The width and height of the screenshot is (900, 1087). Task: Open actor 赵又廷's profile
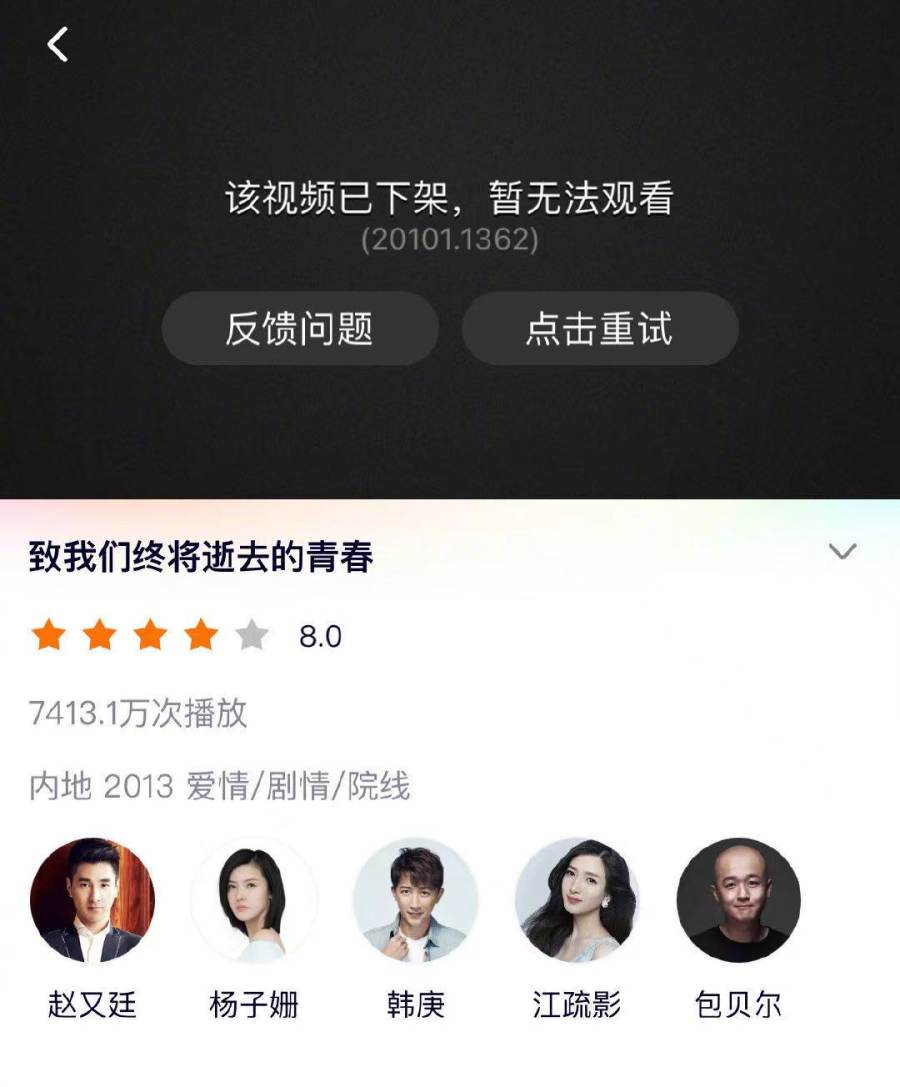tap(92, 900)
